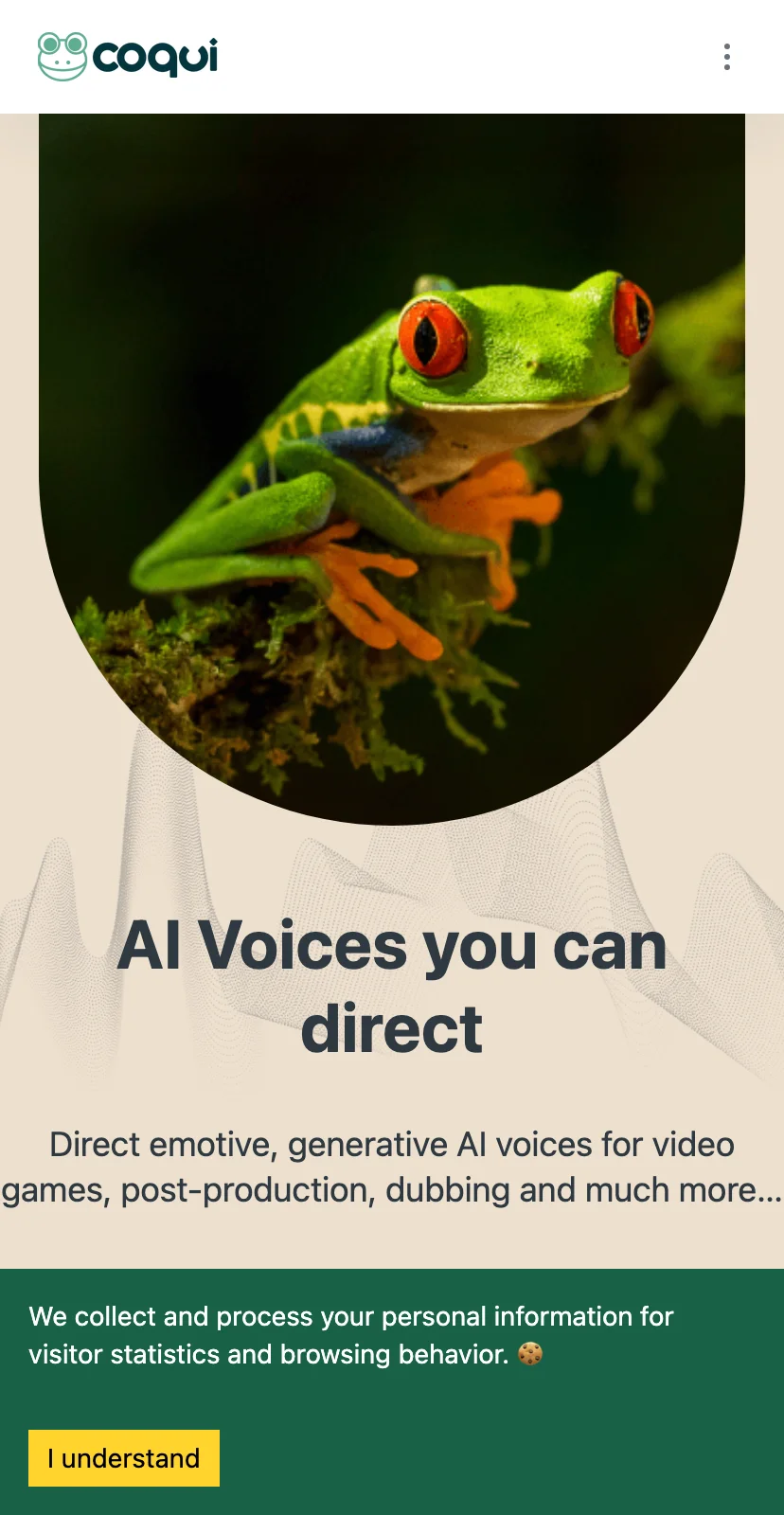Open the Coqui home logo link
Screen dimensions: 784x1515
point(128,57)
